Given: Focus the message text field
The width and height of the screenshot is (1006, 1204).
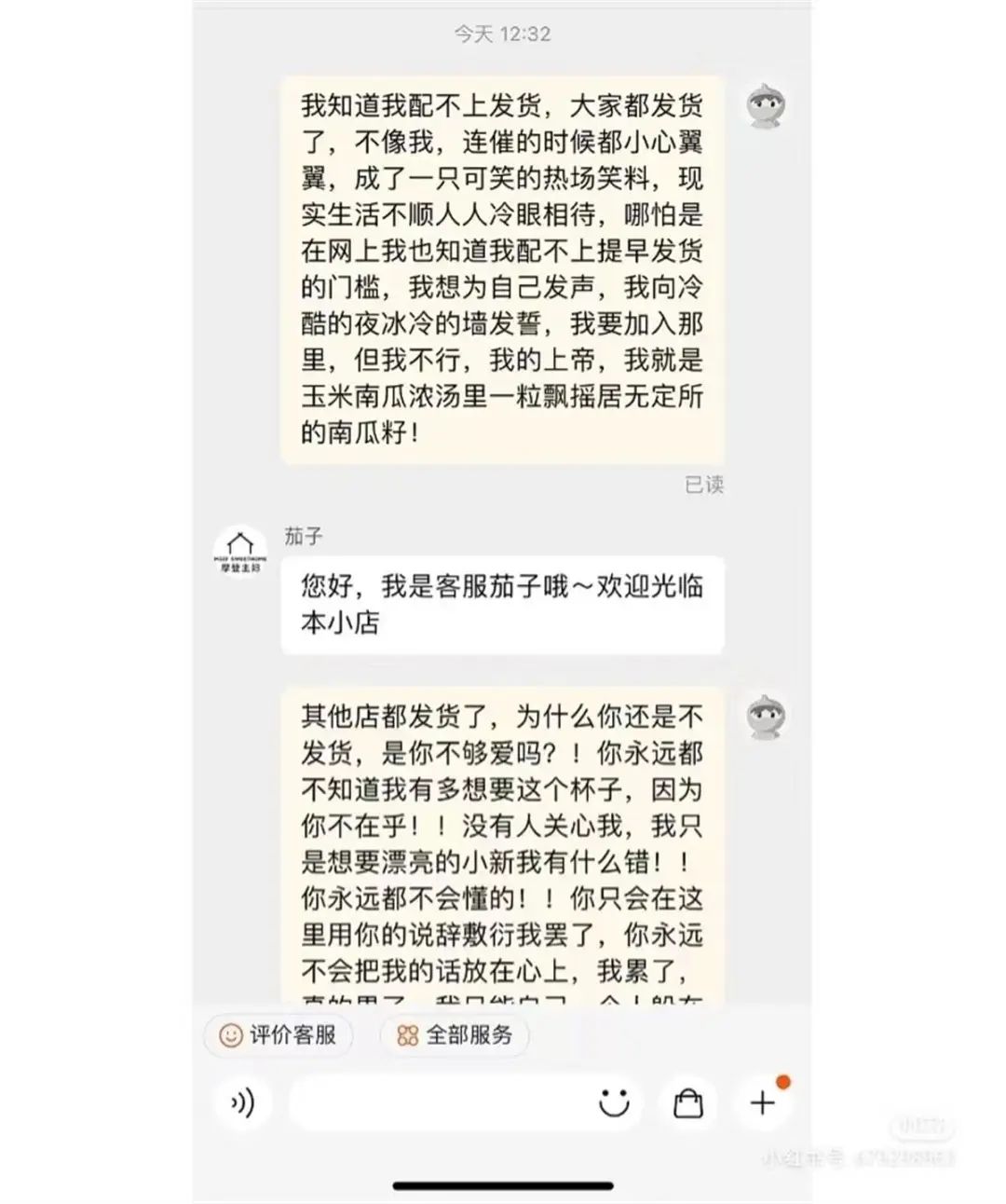Looking at the screenshot, I should [x=438, y=1103].
